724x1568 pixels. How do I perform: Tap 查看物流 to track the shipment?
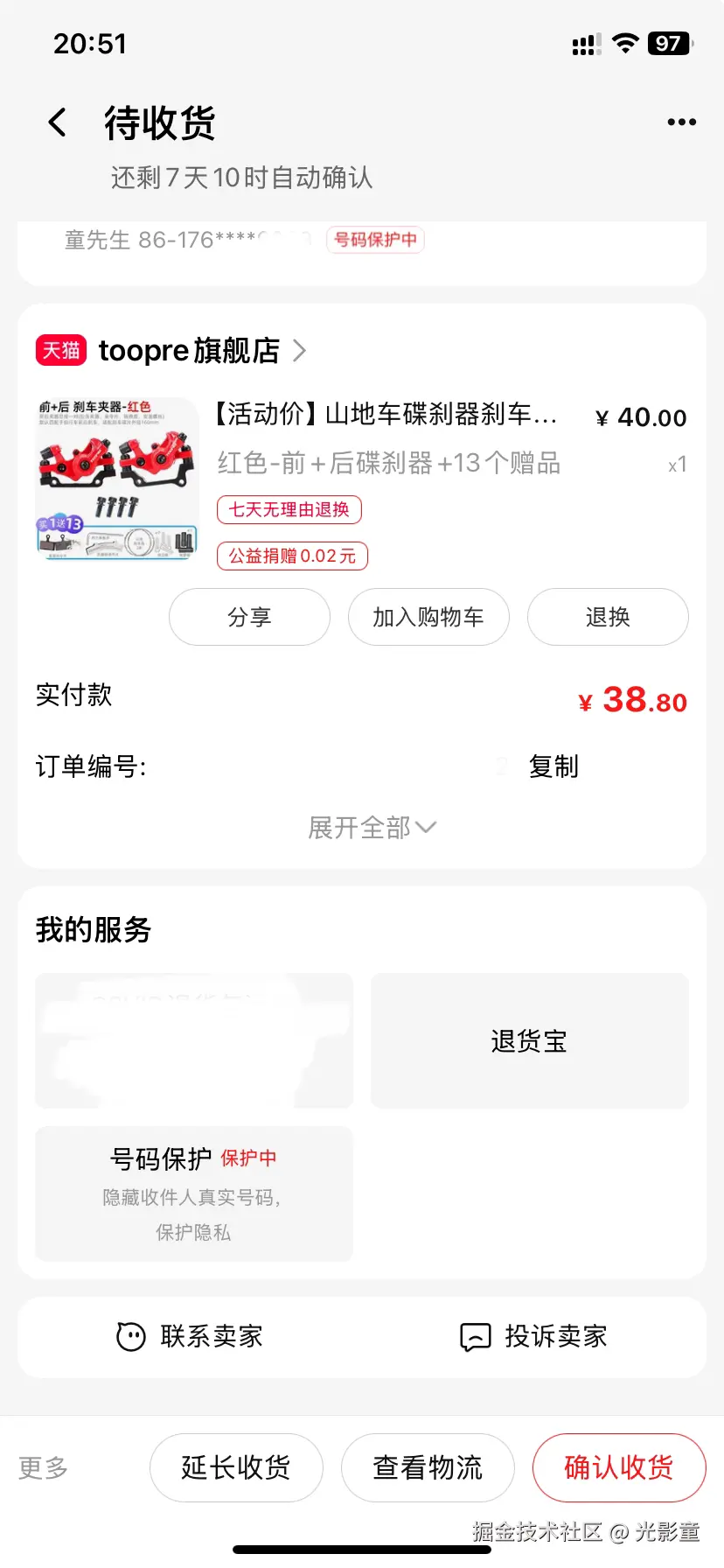click(428, 1467)
